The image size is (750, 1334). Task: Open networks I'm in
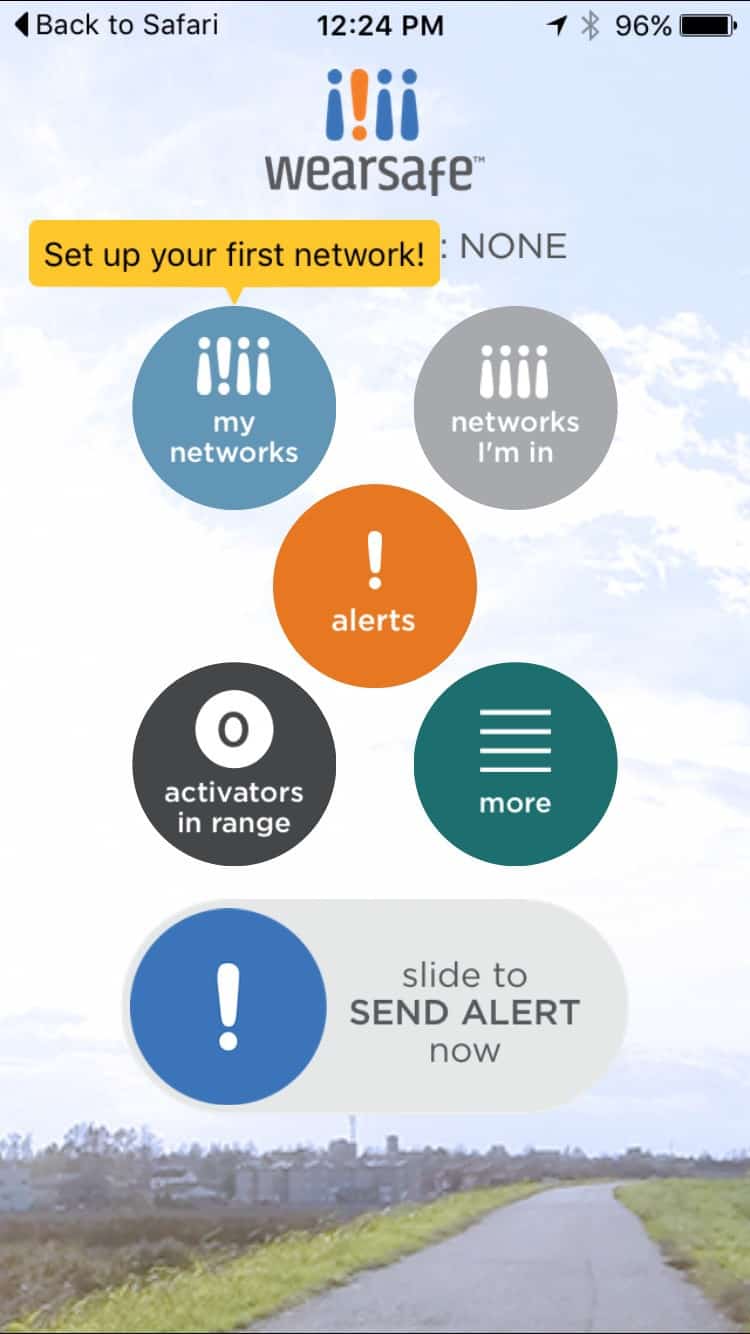pos(515,407)
